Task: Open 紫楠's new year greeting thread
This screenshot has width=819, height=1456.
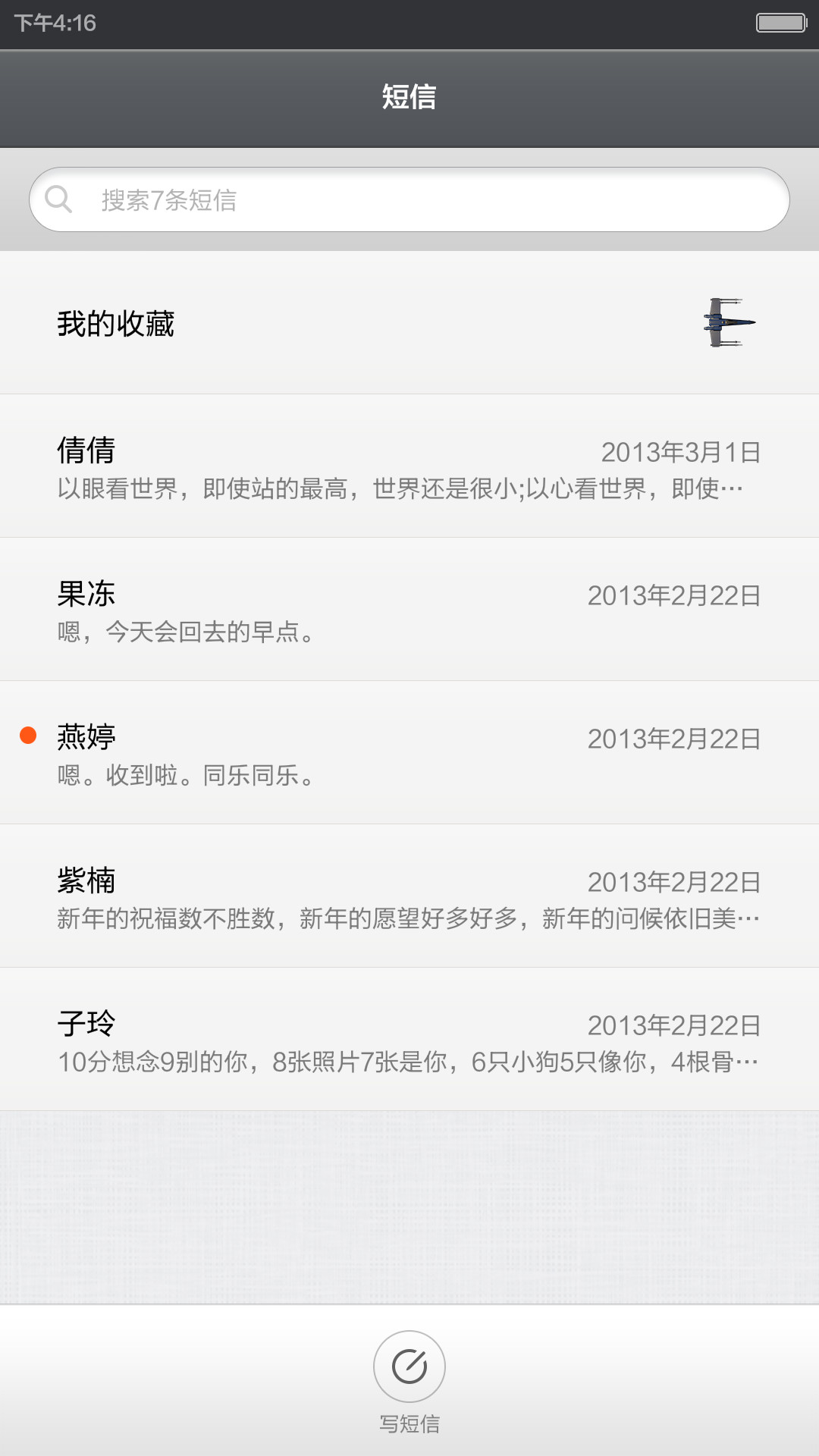Action: pyautogui.click(x=409, y=896)
